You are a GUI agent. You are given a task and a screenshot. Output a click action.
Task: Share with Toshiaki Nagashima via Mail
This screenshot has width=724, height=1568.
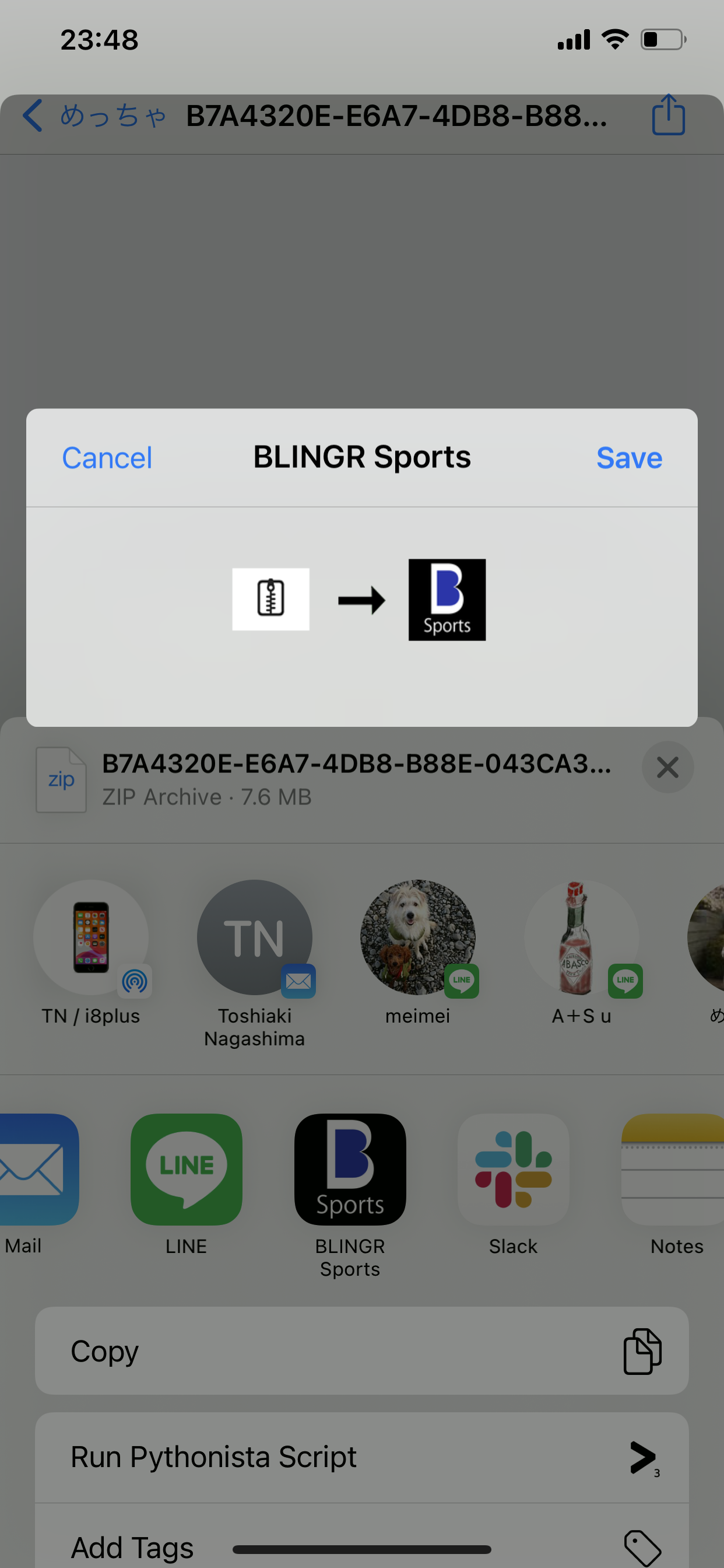(x=254, y=937)
